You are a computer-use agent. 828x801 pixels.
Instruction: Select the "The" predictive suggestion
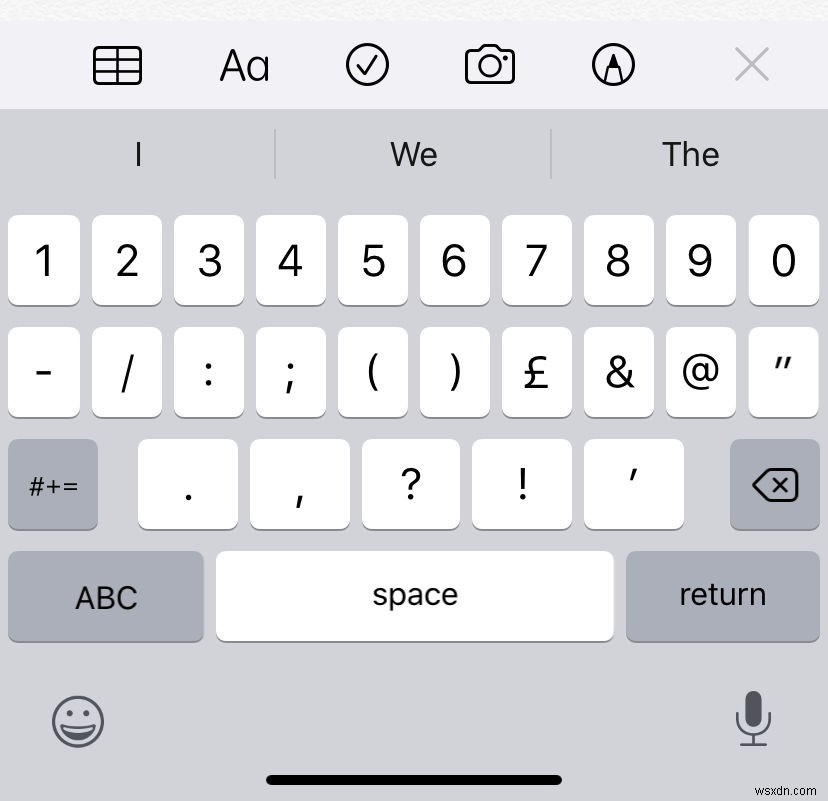tap(690, 154)
